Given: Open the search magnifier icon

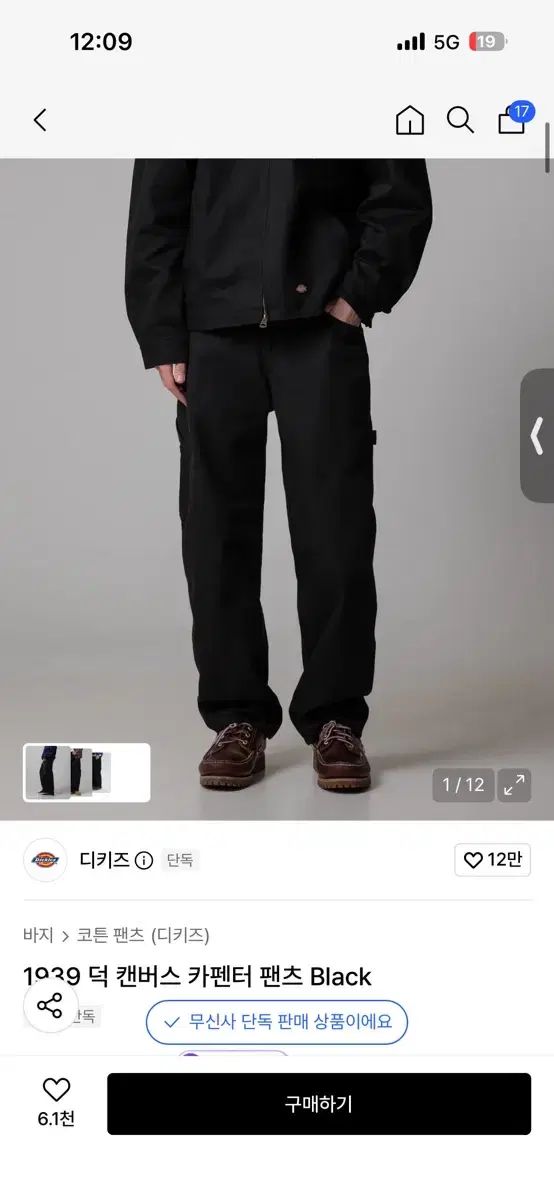Looking at the screenshot, I should (x=460, y=121).
